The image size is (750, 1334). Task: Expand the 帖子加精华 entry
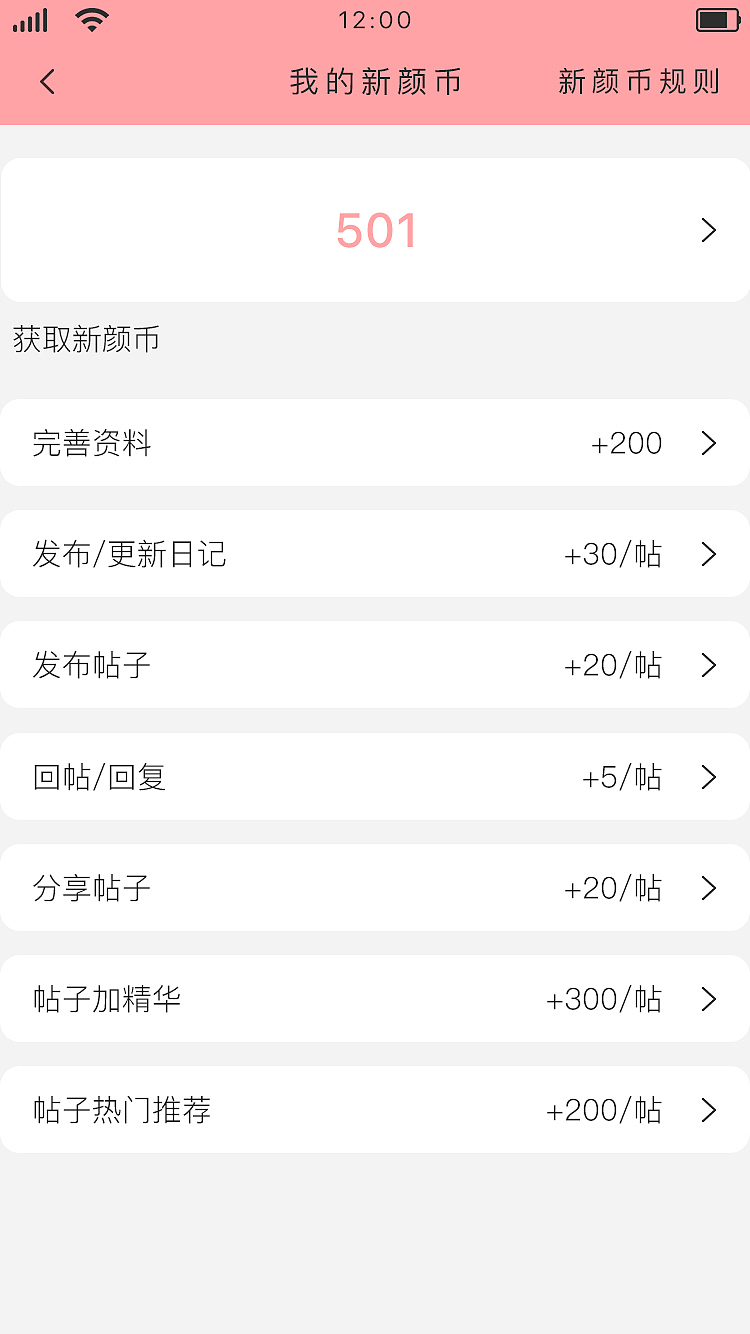(710, 998)
